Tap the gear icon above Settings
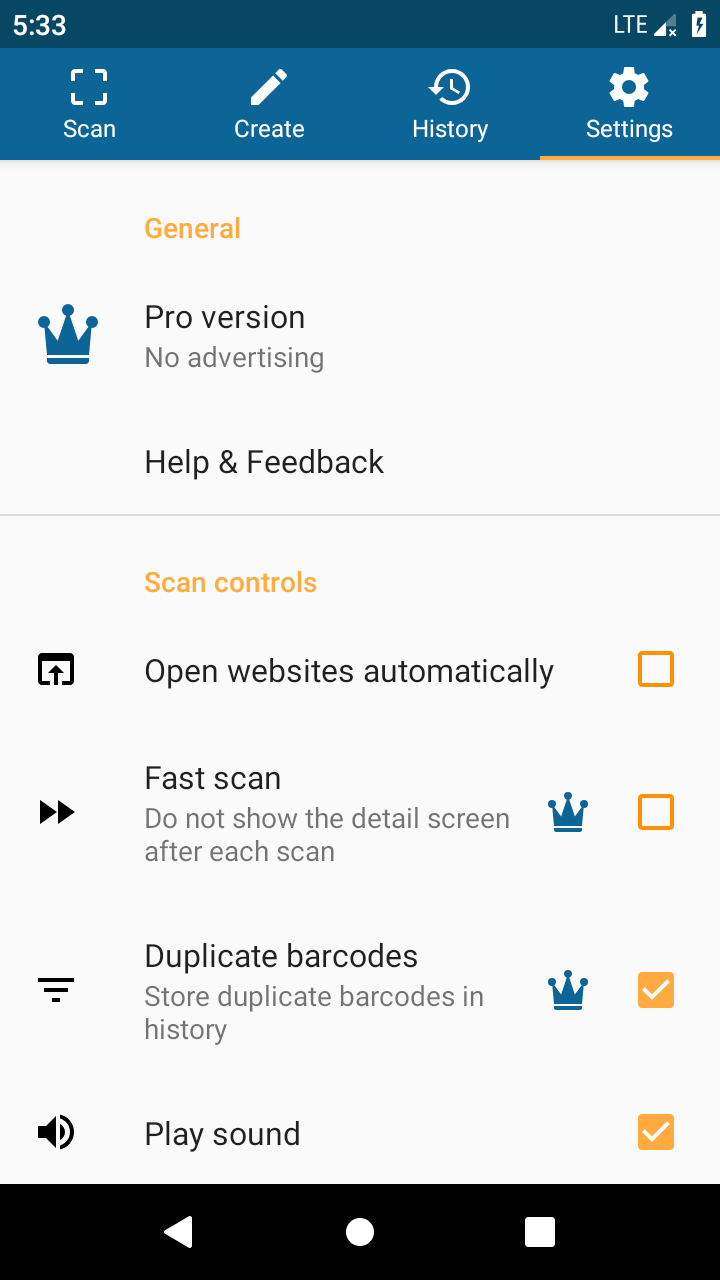This screenshot has width=720, height=1280. [629, 87]
